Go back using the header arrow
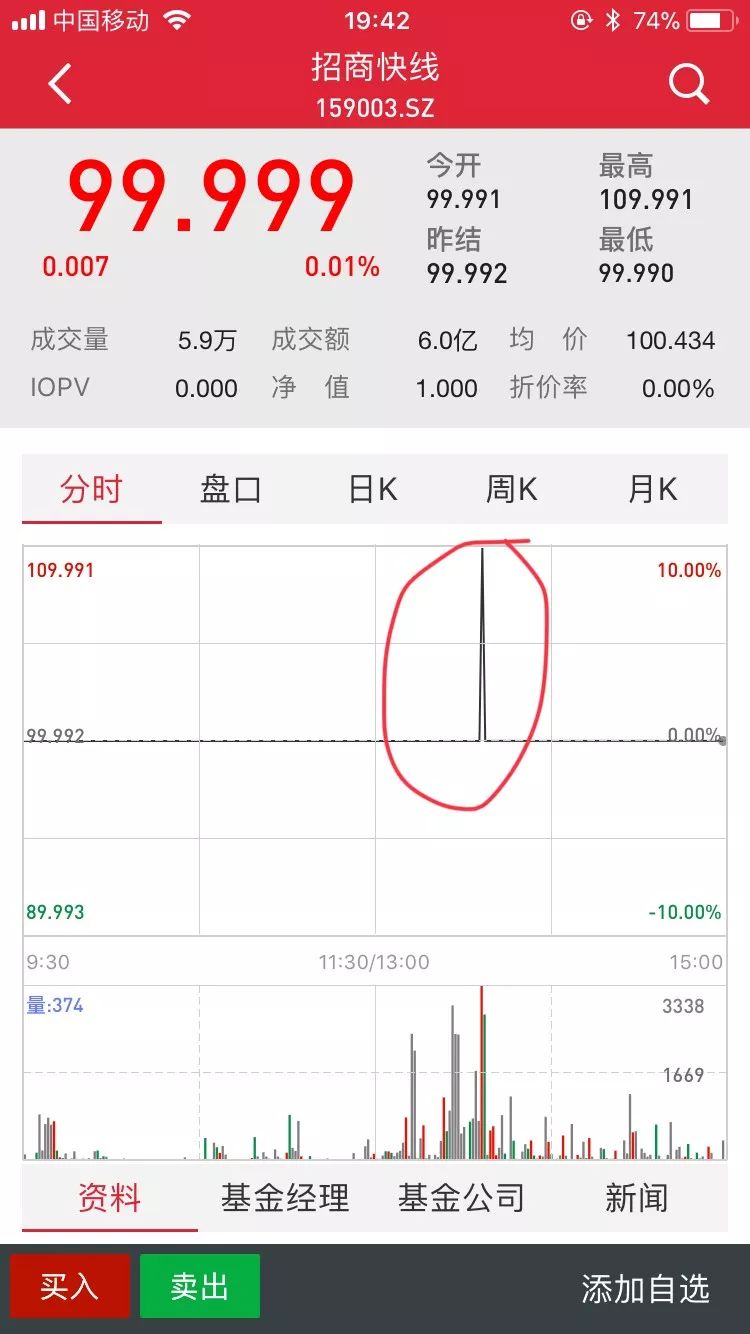The height and width of the screenshot is (1334, 750). (60, 84)
